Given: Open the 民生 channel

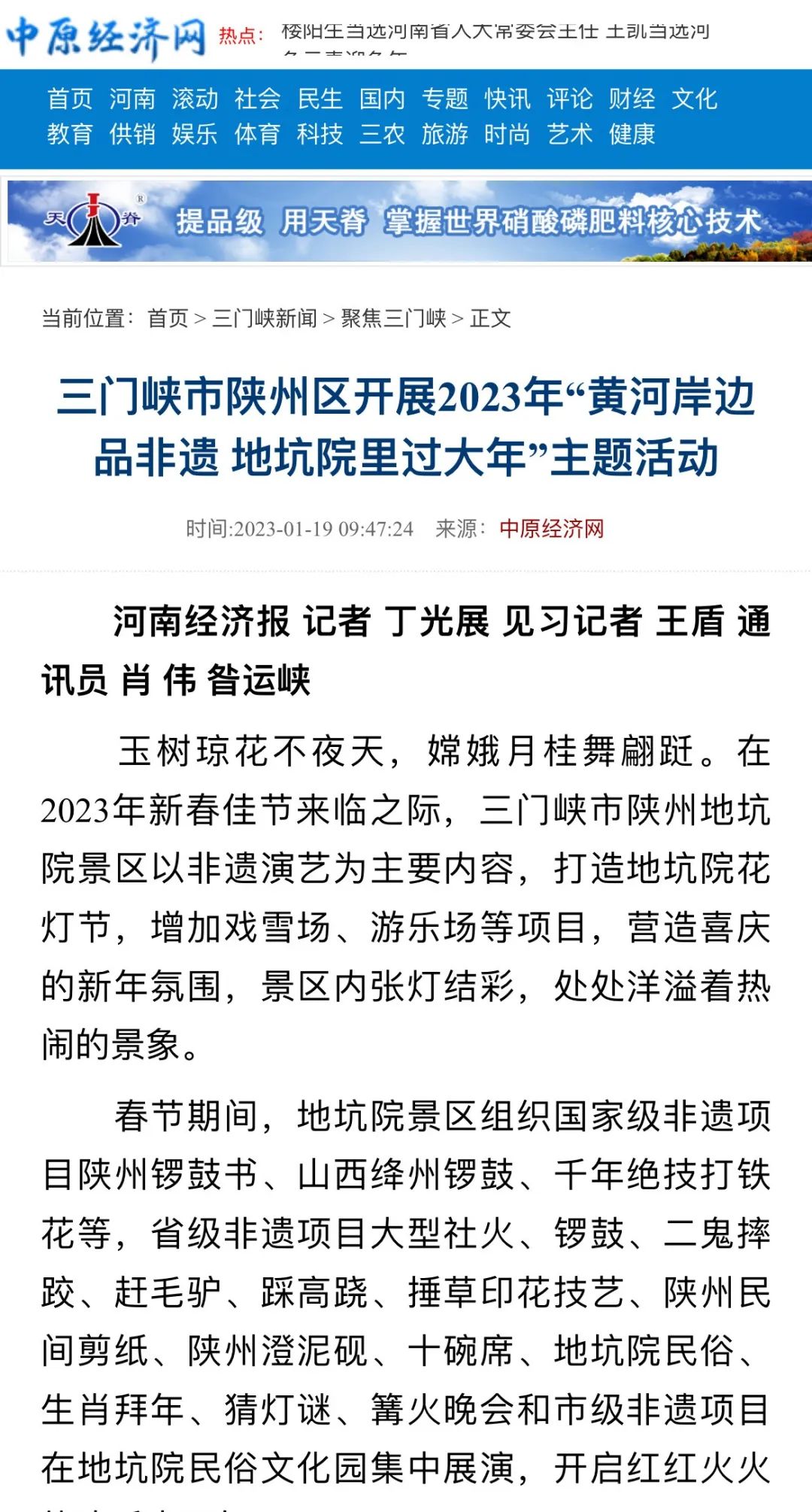Looking at the screenshot, I should click(320, 99).
